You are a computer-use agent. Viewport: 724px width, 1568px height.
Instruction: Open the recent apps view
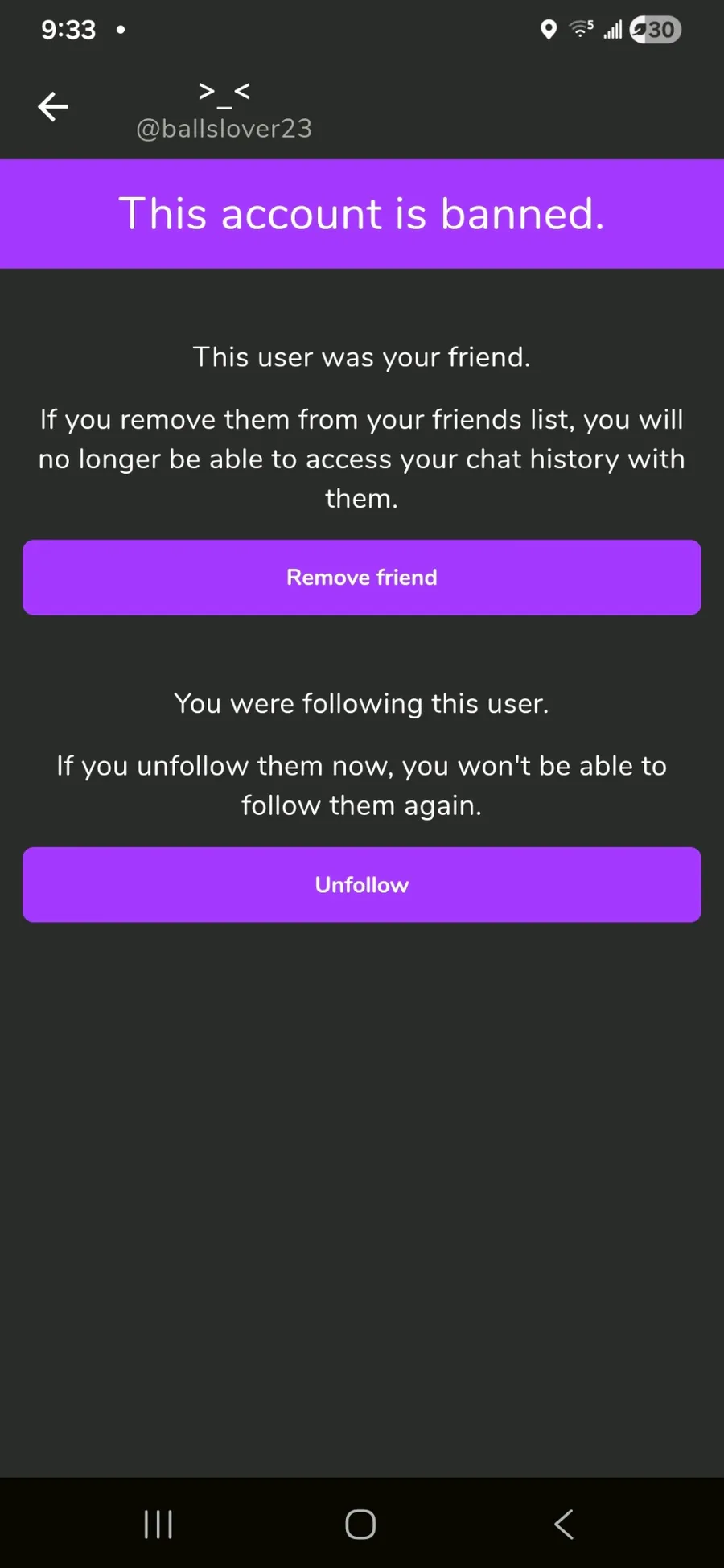point(158,1524)
